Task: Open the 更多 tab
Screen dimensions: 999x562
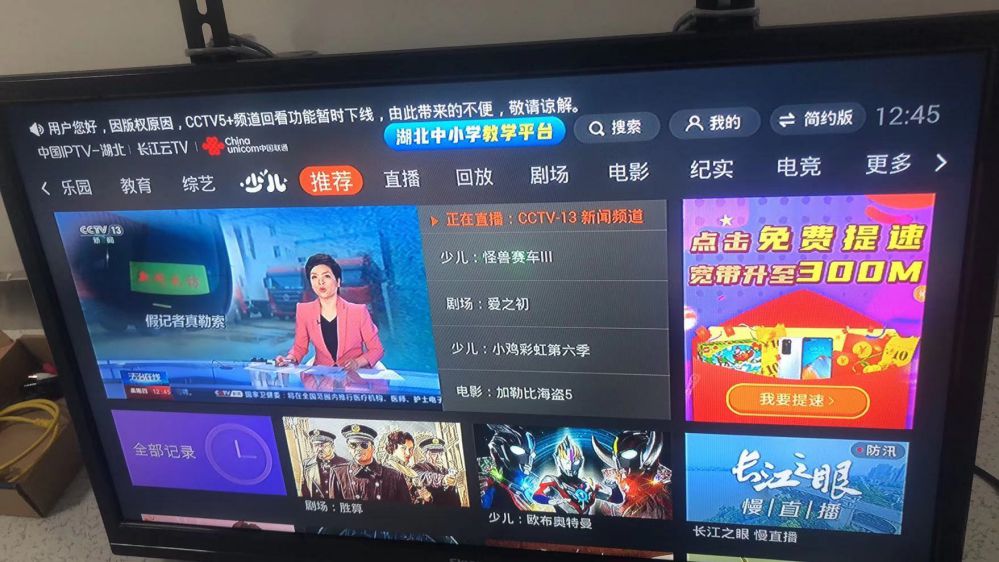Action: [x=888, y=164]
